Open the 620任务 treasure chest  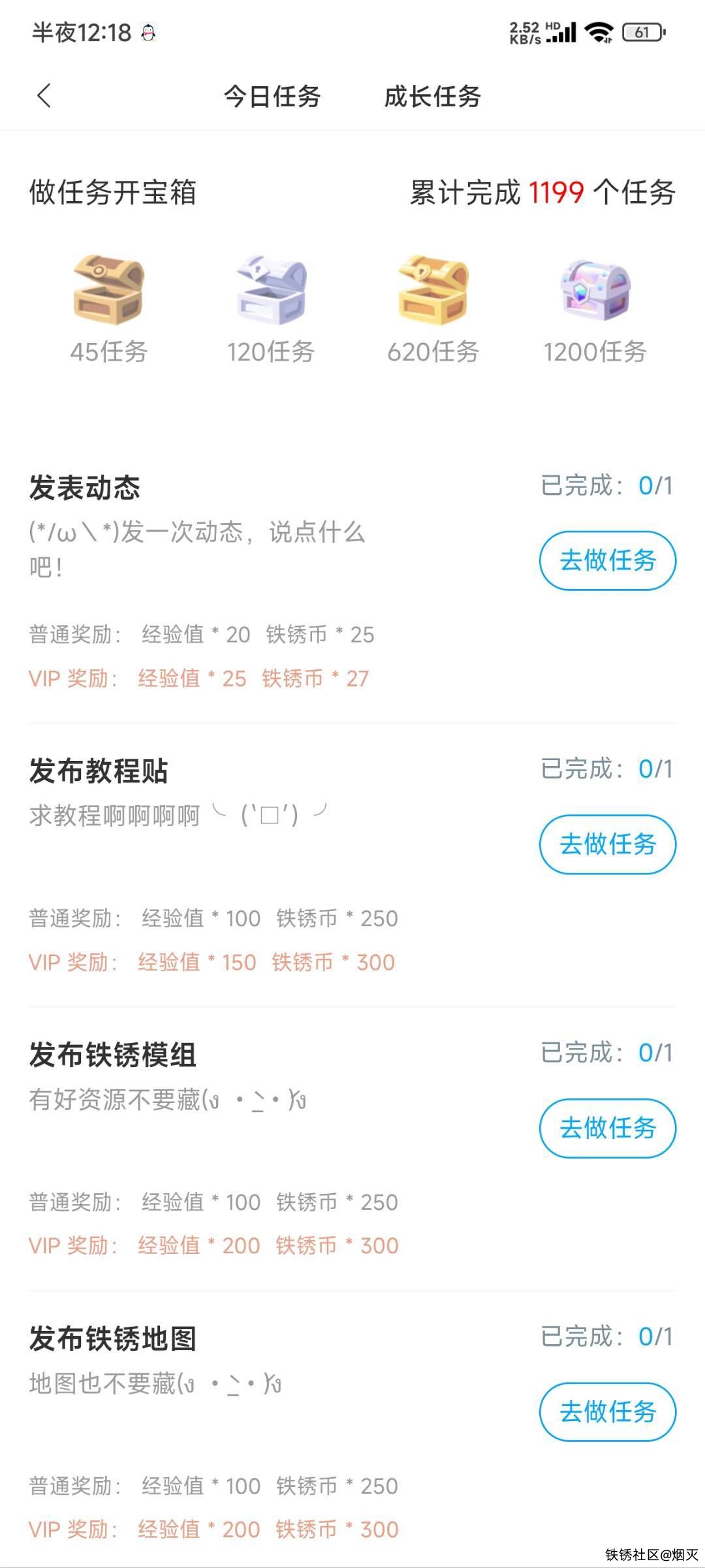click(x=433, y=291)
